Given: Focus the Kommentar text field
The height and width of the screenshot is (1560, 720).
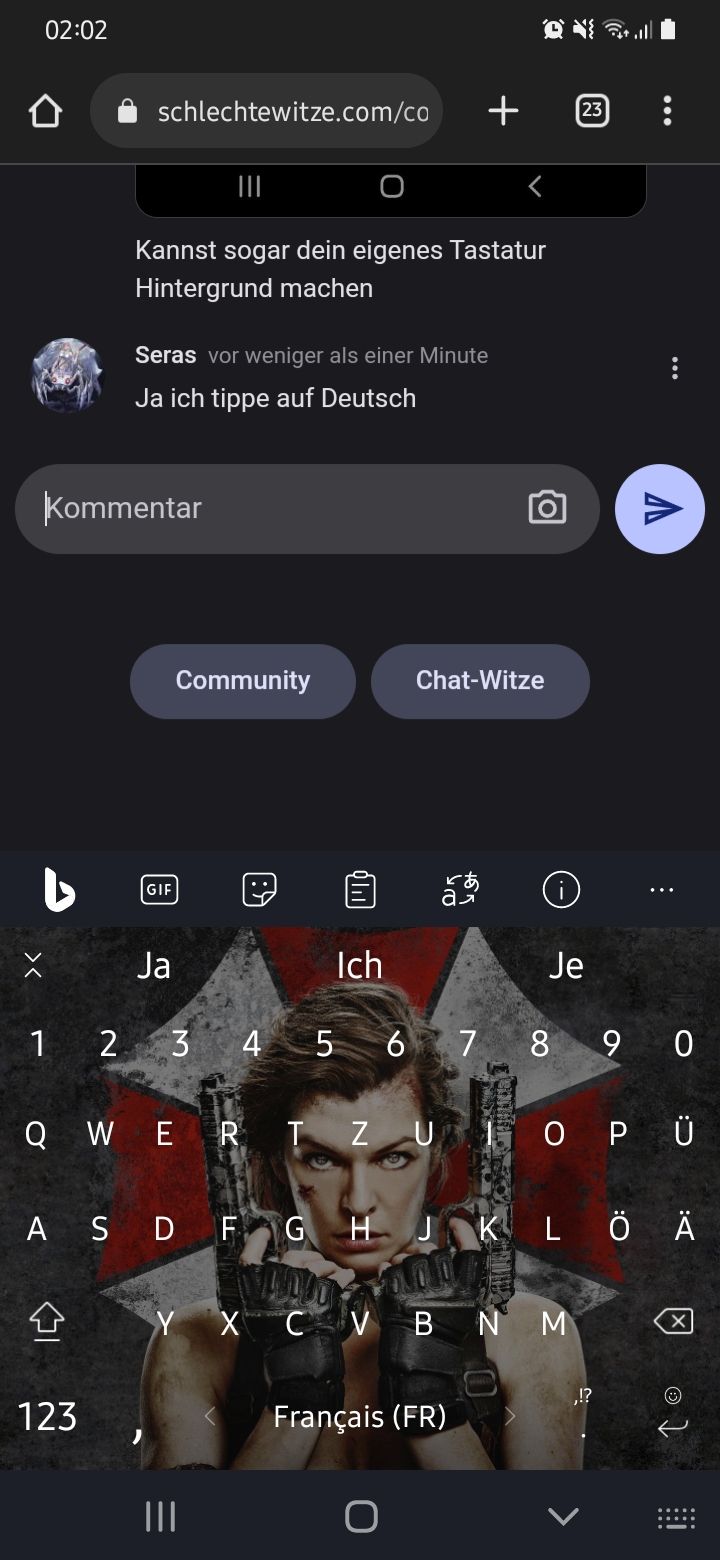Looking at the screenshot, I should coord(280,508).
